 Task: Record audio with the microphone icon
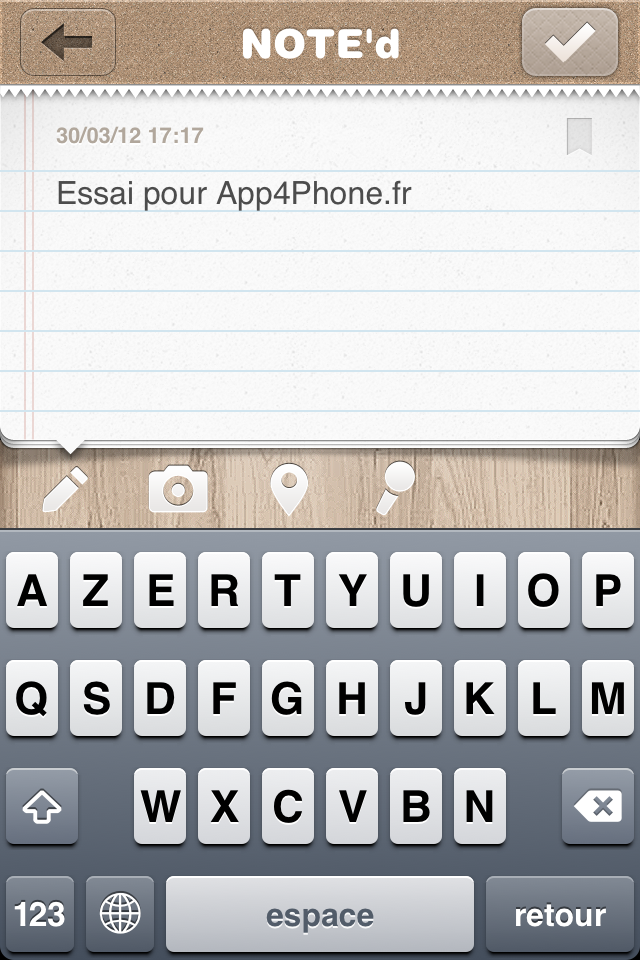click(395, 488)
